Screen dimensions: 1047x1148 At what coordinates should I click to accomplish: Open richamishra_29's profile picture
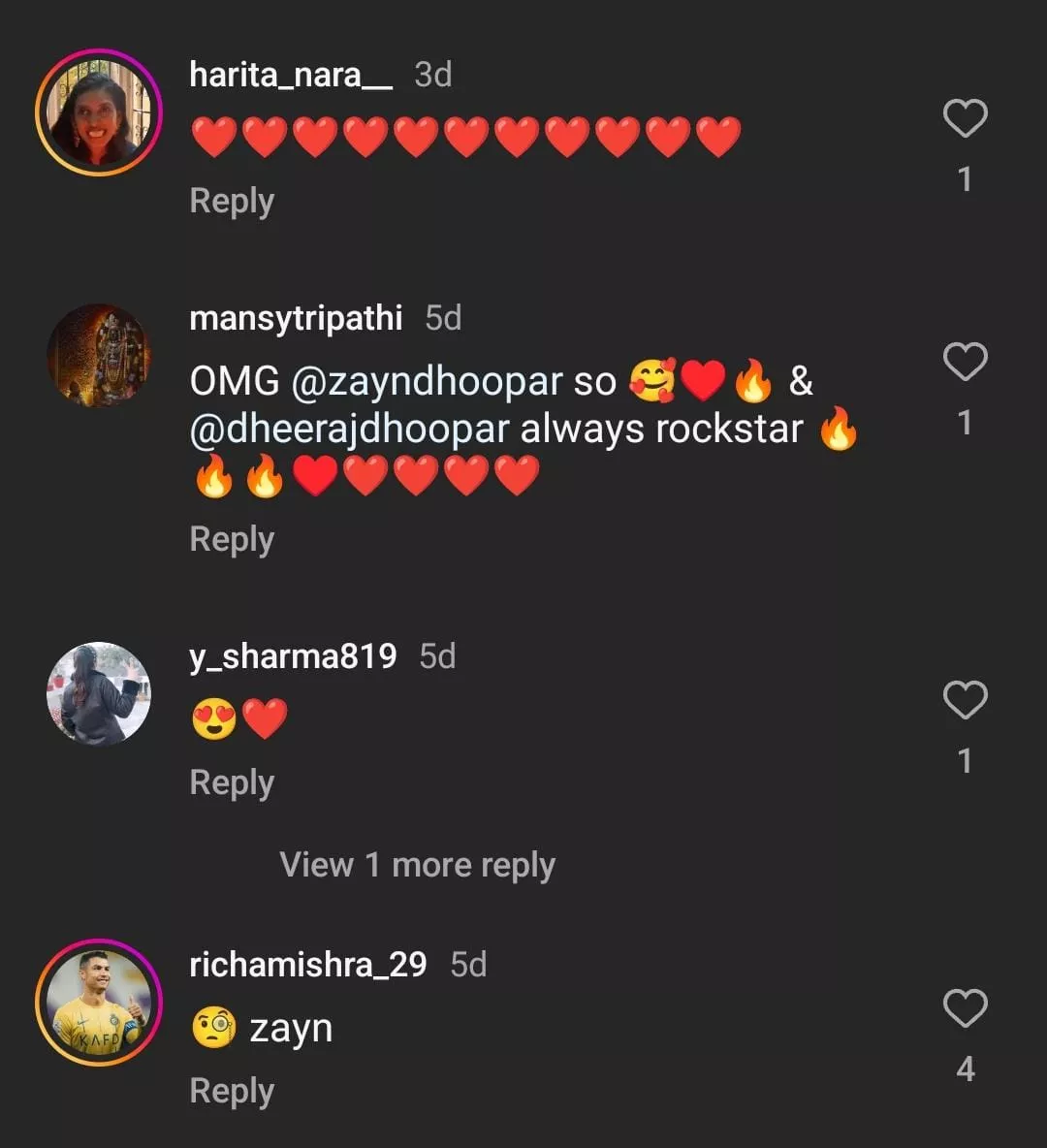coord(98,1003)
